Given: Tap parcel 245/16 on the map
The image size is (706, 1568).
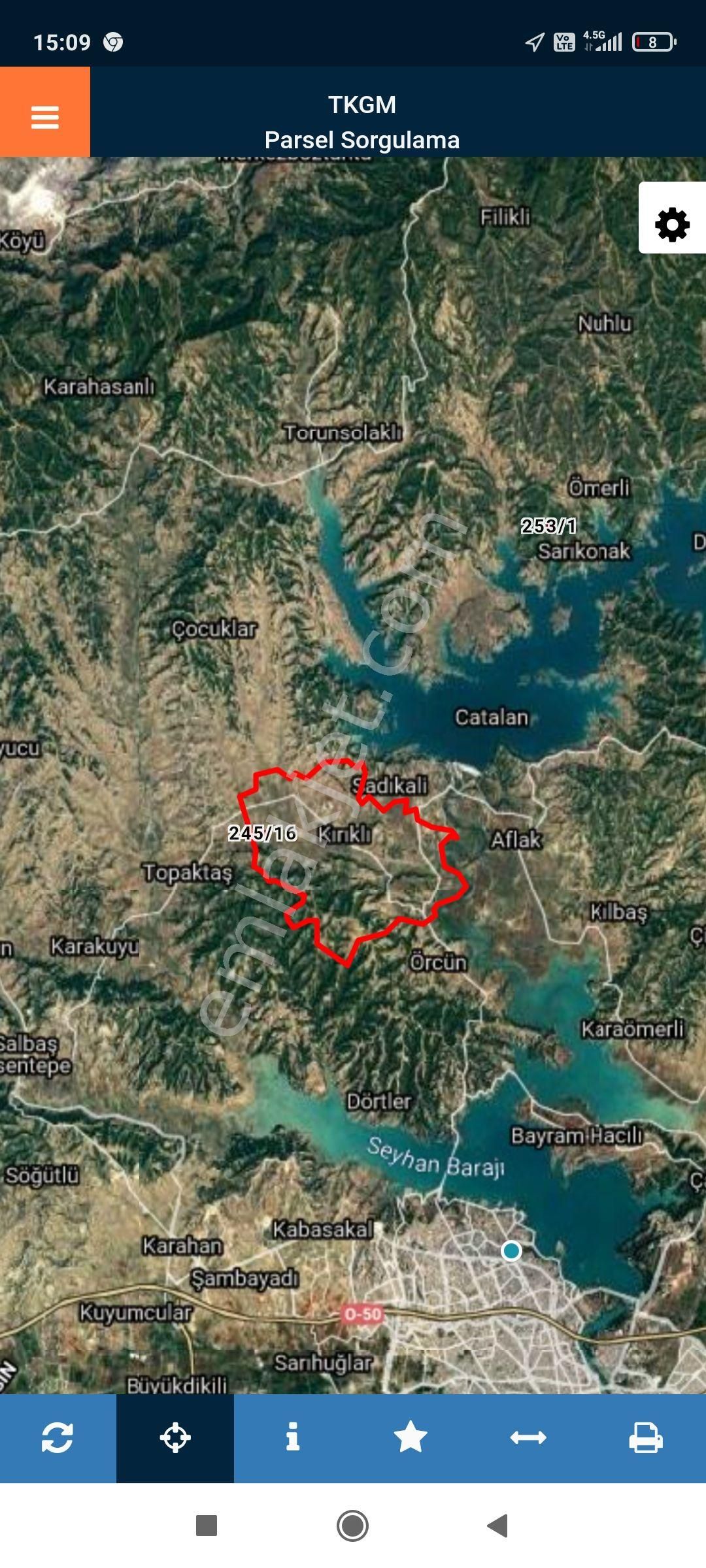Looking at the screenshot, I should (262, 833).
